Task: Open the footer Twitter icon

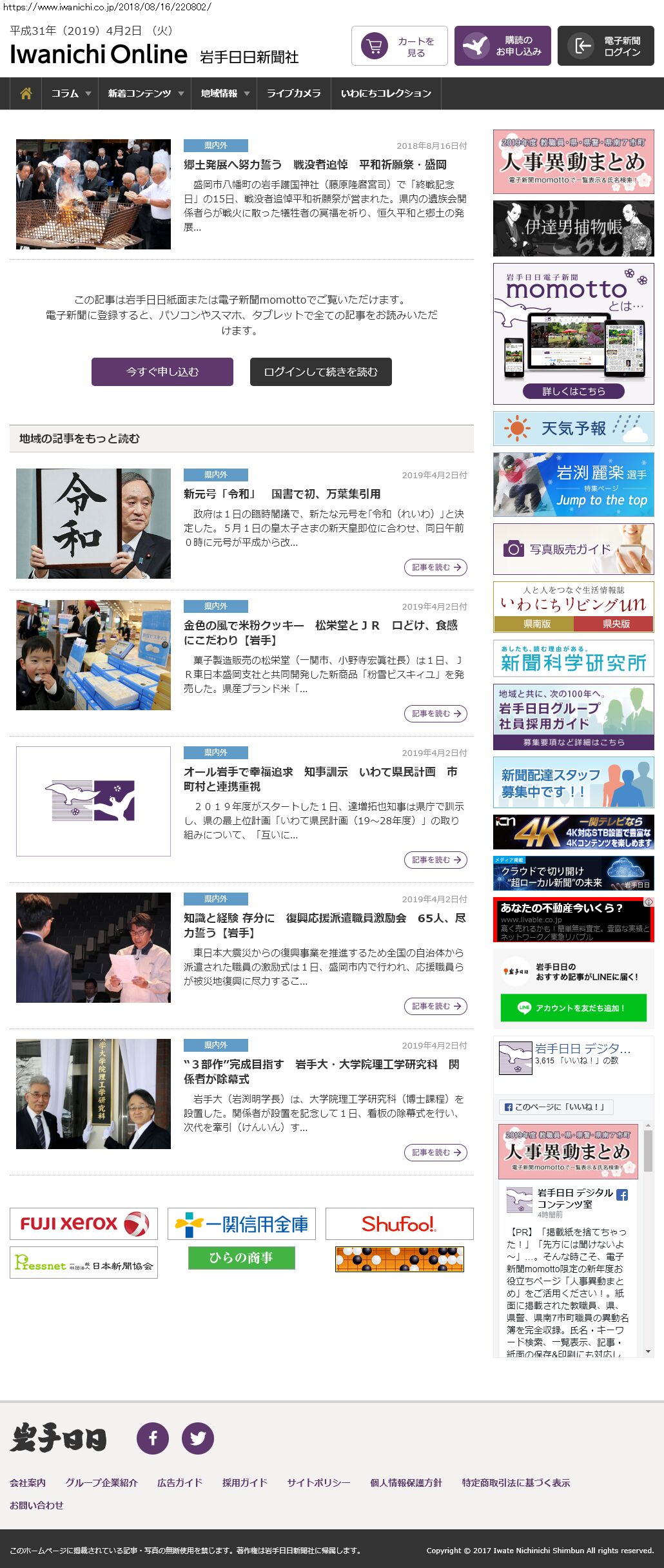Action: pos(198,1438)
